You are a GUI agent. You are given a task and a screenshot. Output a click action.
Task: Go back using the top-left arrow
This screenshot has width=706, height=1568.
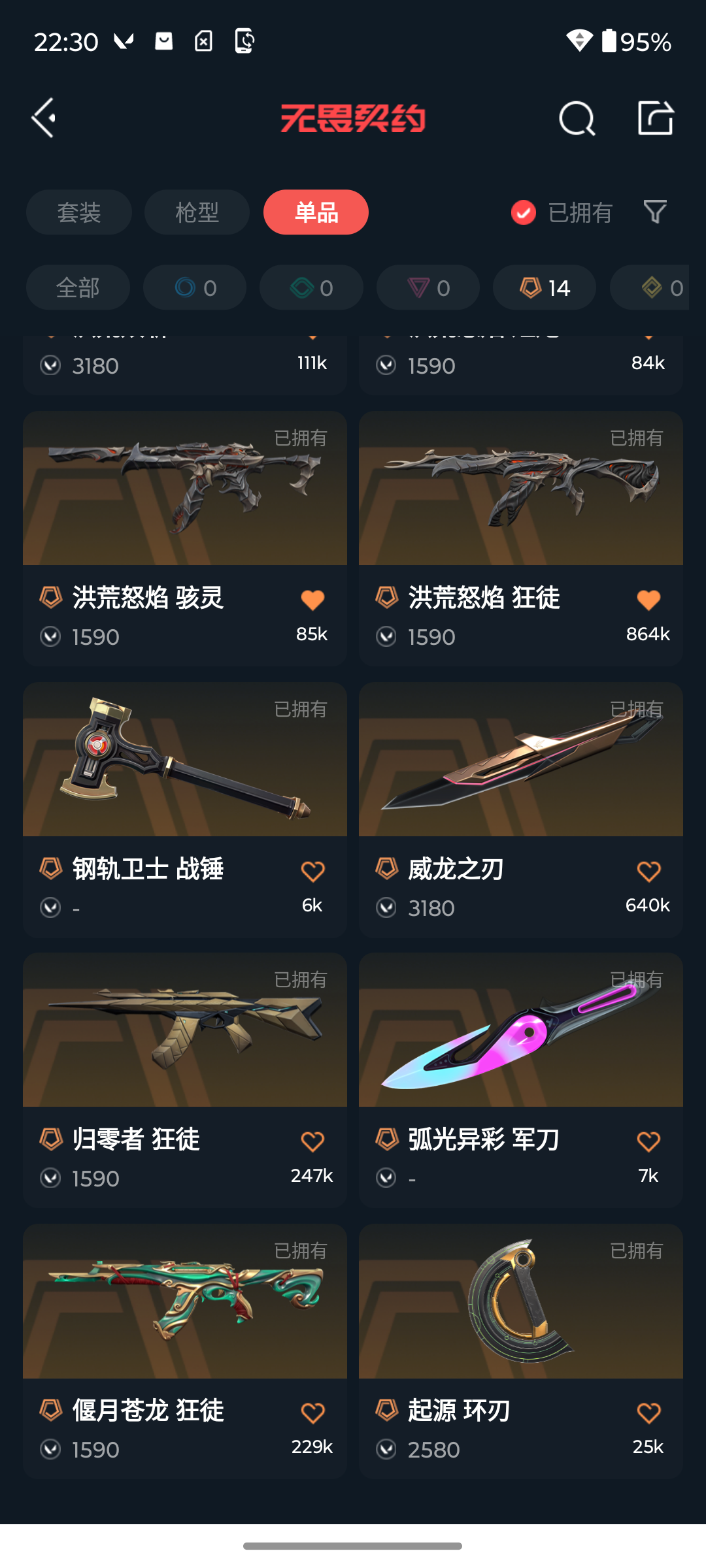(x=44, y=118)
